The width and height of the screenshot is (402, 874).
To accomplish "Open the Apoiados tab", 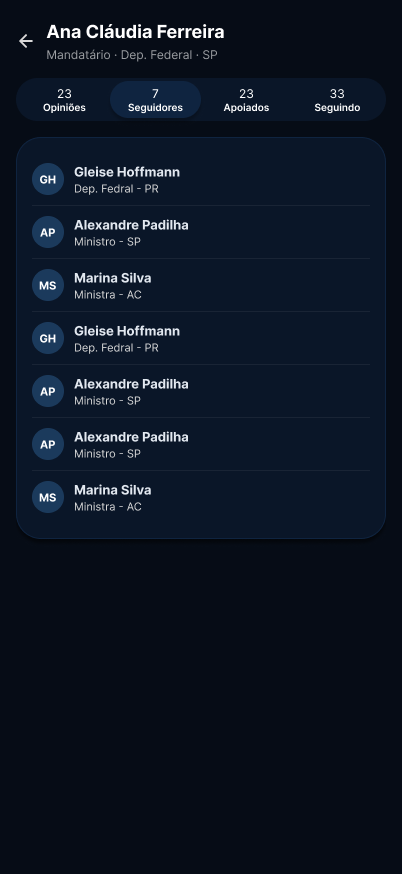I will click(x=246, y=100).
